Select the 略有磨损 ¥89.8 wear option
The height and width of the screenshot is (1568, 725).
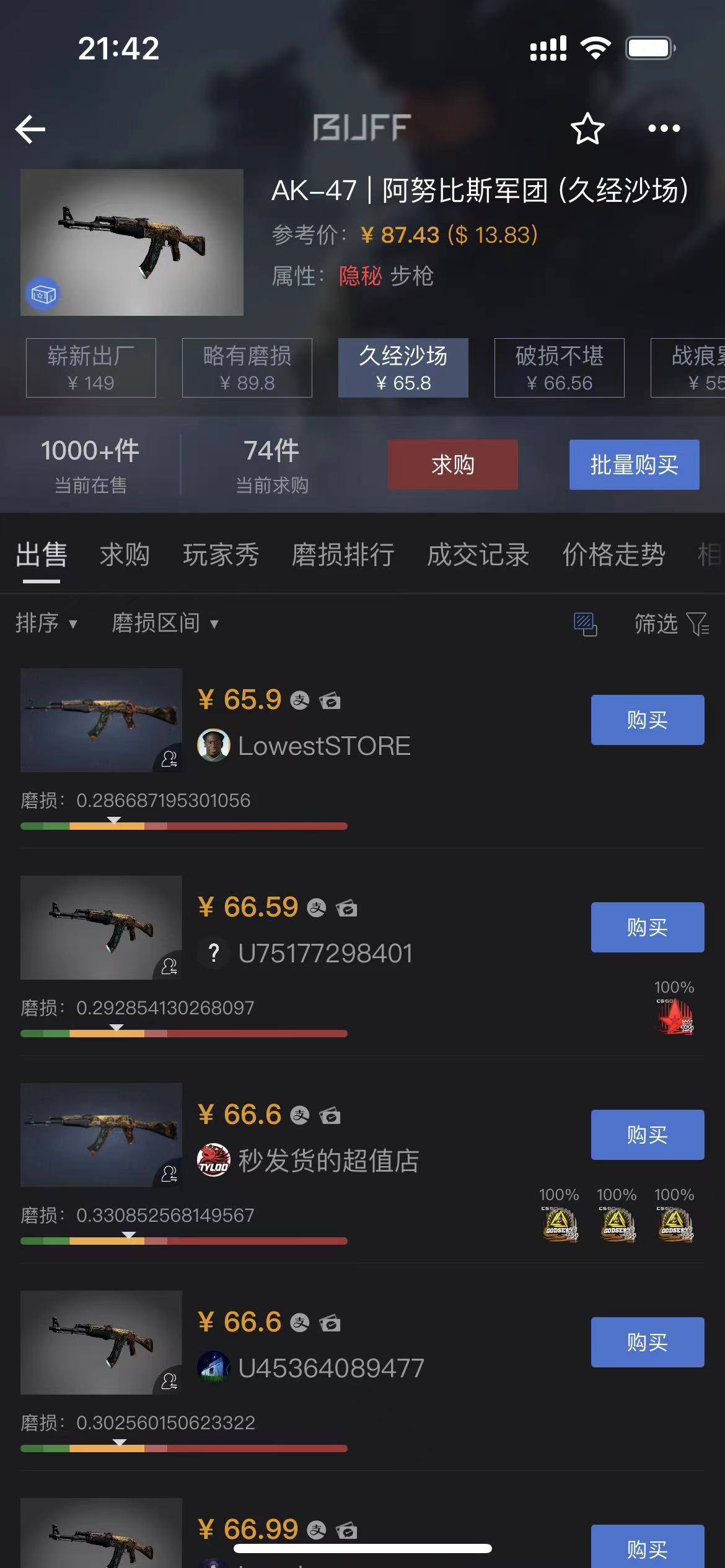tap(247, 368)
